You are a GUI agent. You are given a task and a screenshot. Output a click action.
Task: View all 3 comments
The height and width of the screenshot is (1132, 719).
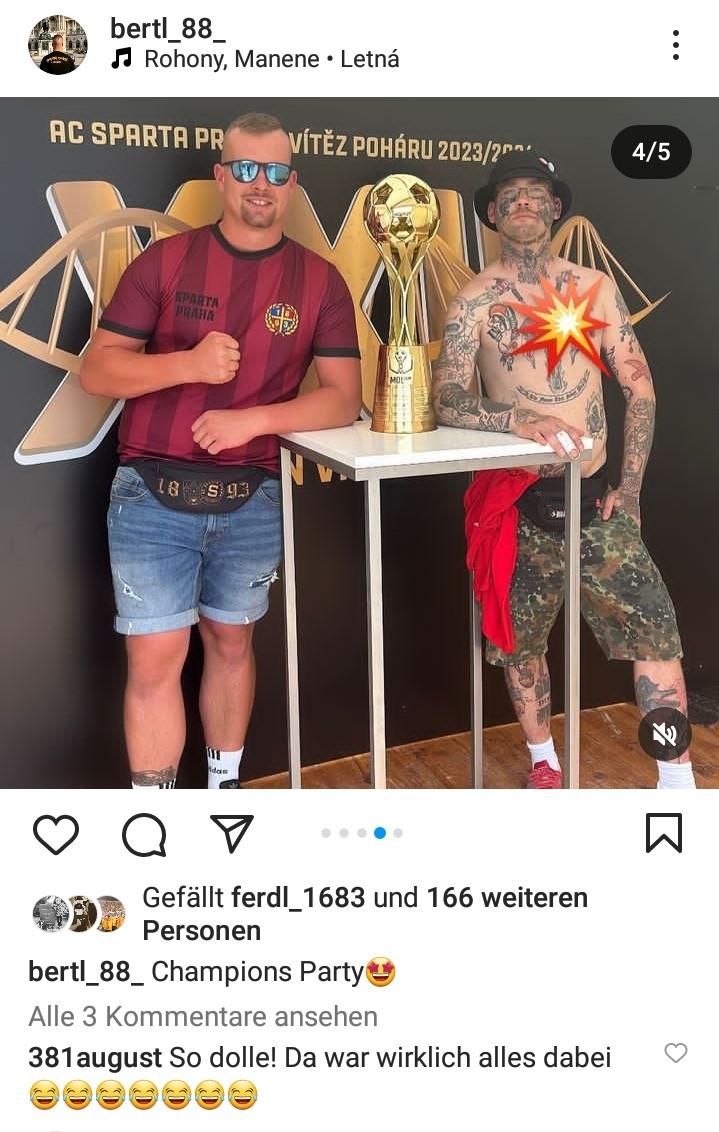203,1017
